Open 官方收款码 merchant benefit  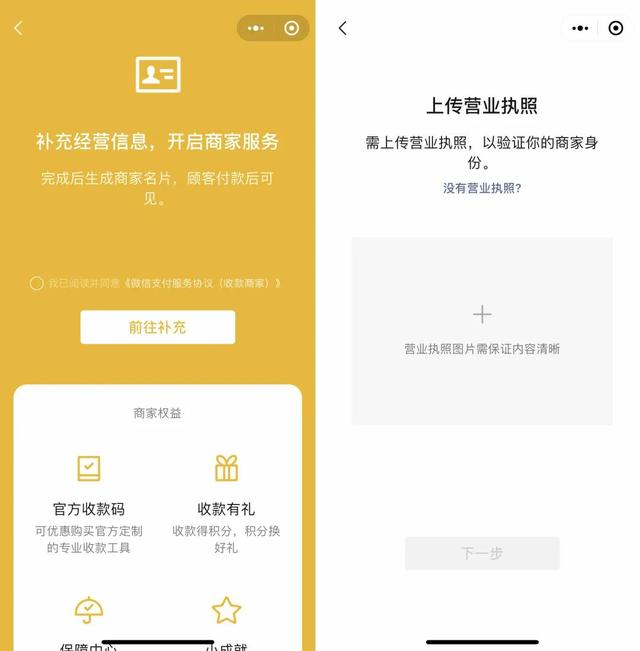click(x=89, y=506)
